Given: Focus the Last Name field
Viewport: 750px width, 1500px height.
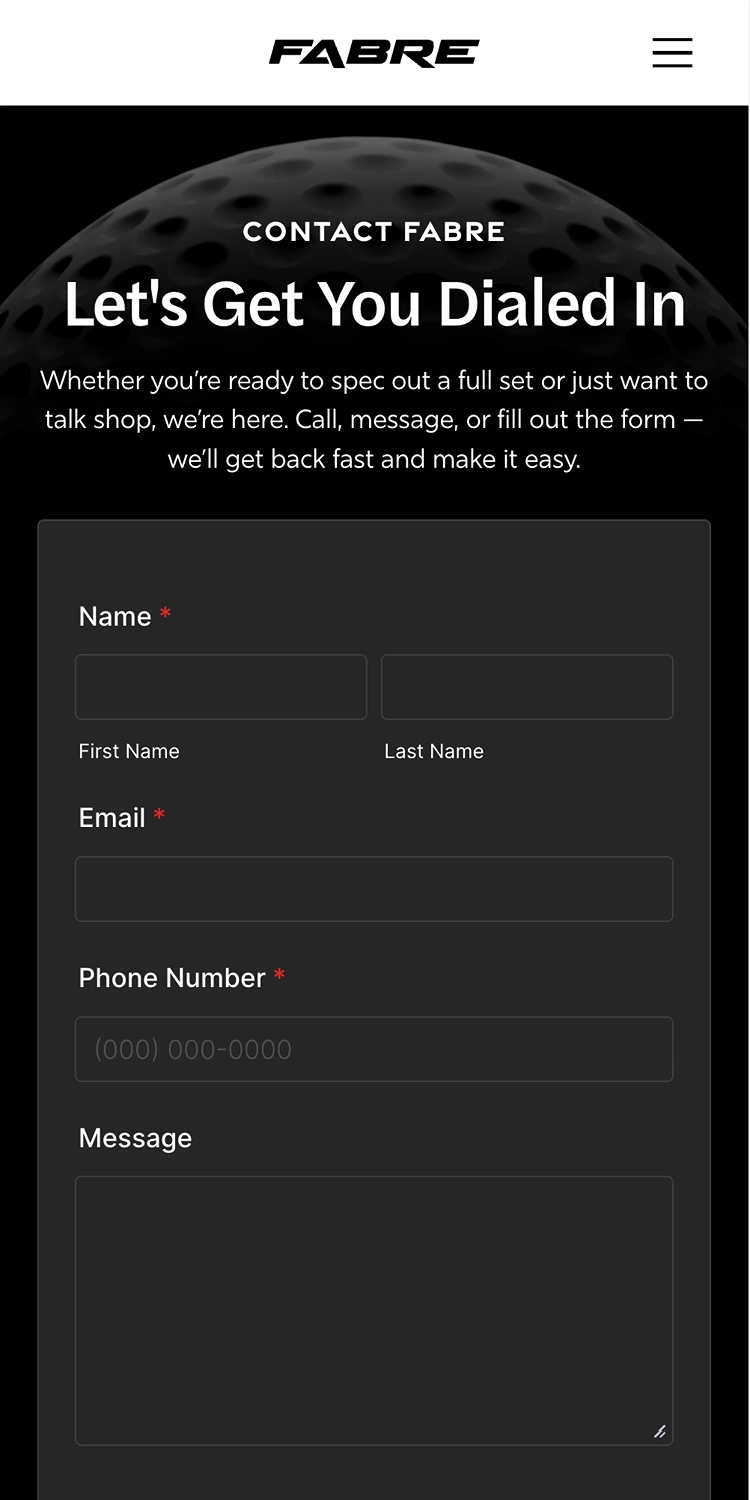Looking at the screenshot, I should coord(527,687).
